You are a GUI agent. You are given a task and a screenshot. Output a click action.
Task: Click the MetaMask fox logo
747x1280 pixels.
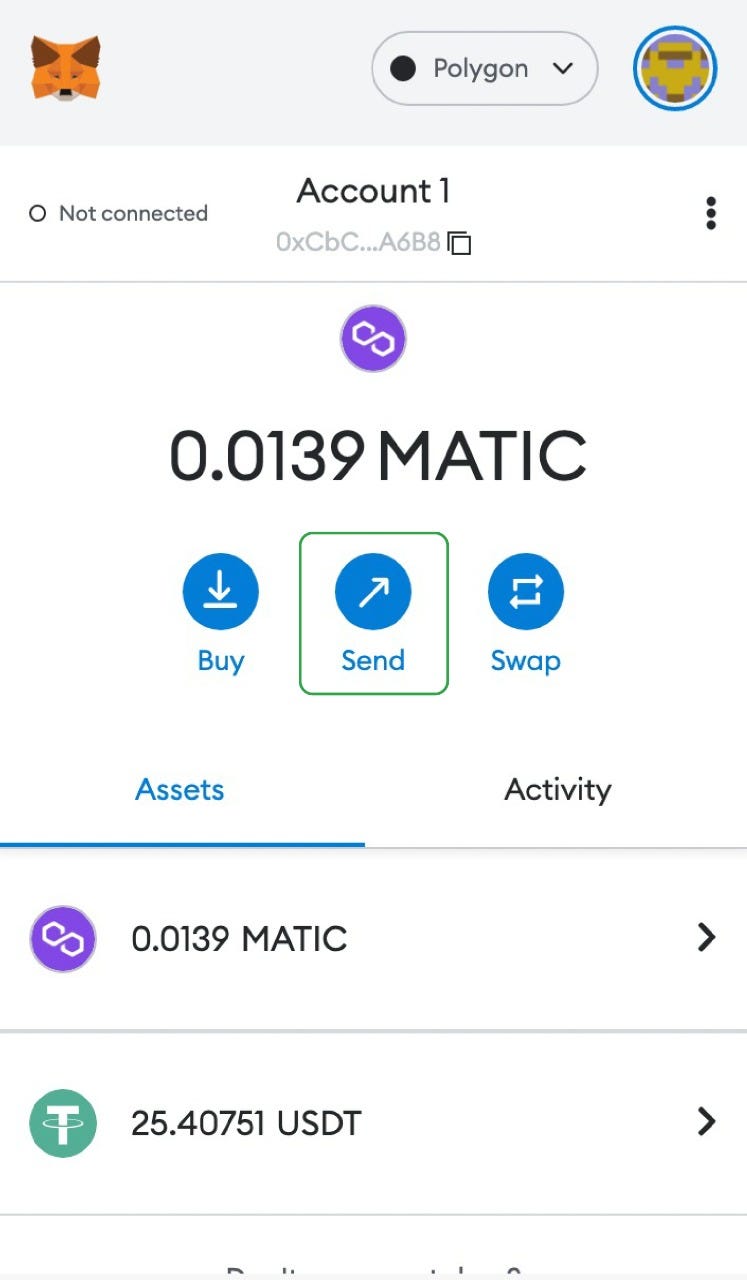(64, 68)
